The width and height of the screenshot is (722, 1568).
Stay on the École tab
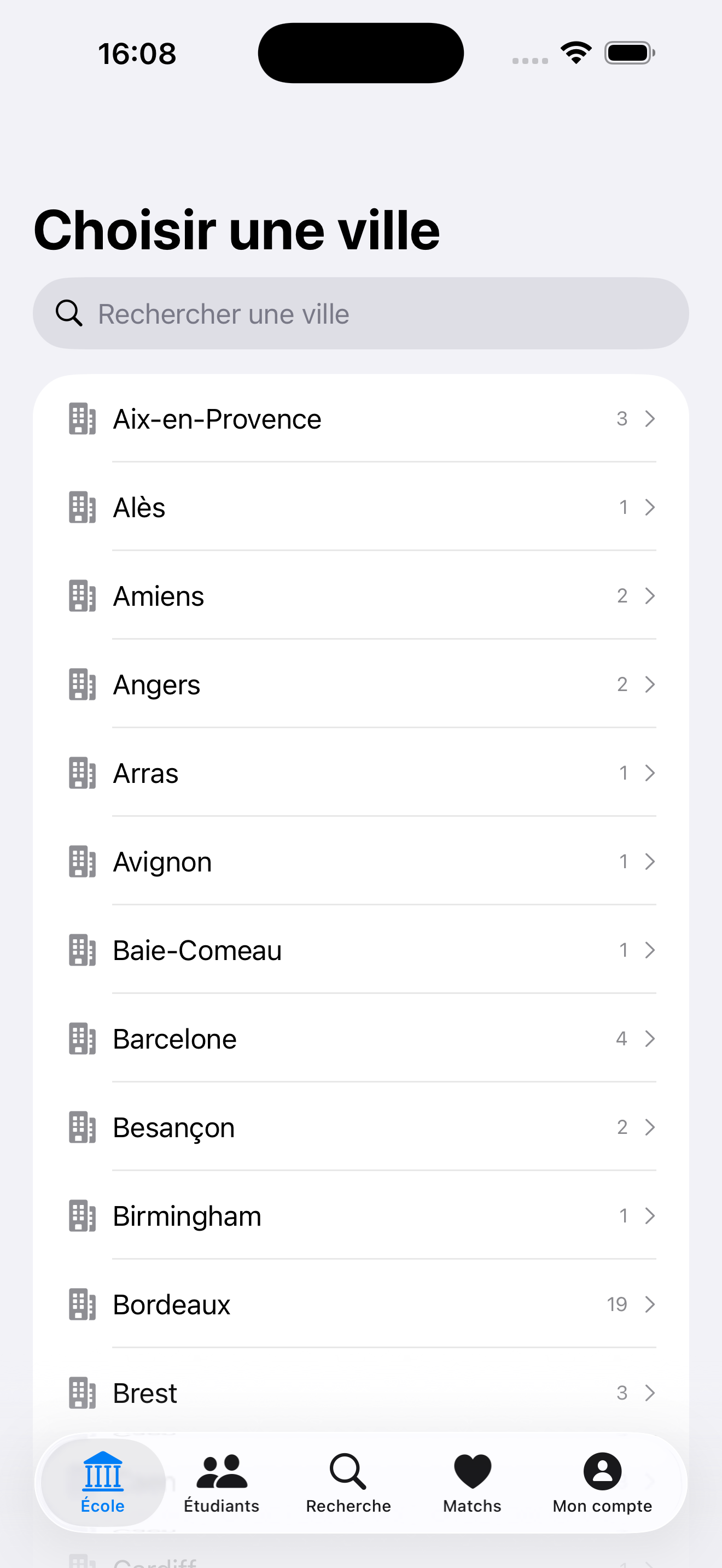(x=103, y=1483)
